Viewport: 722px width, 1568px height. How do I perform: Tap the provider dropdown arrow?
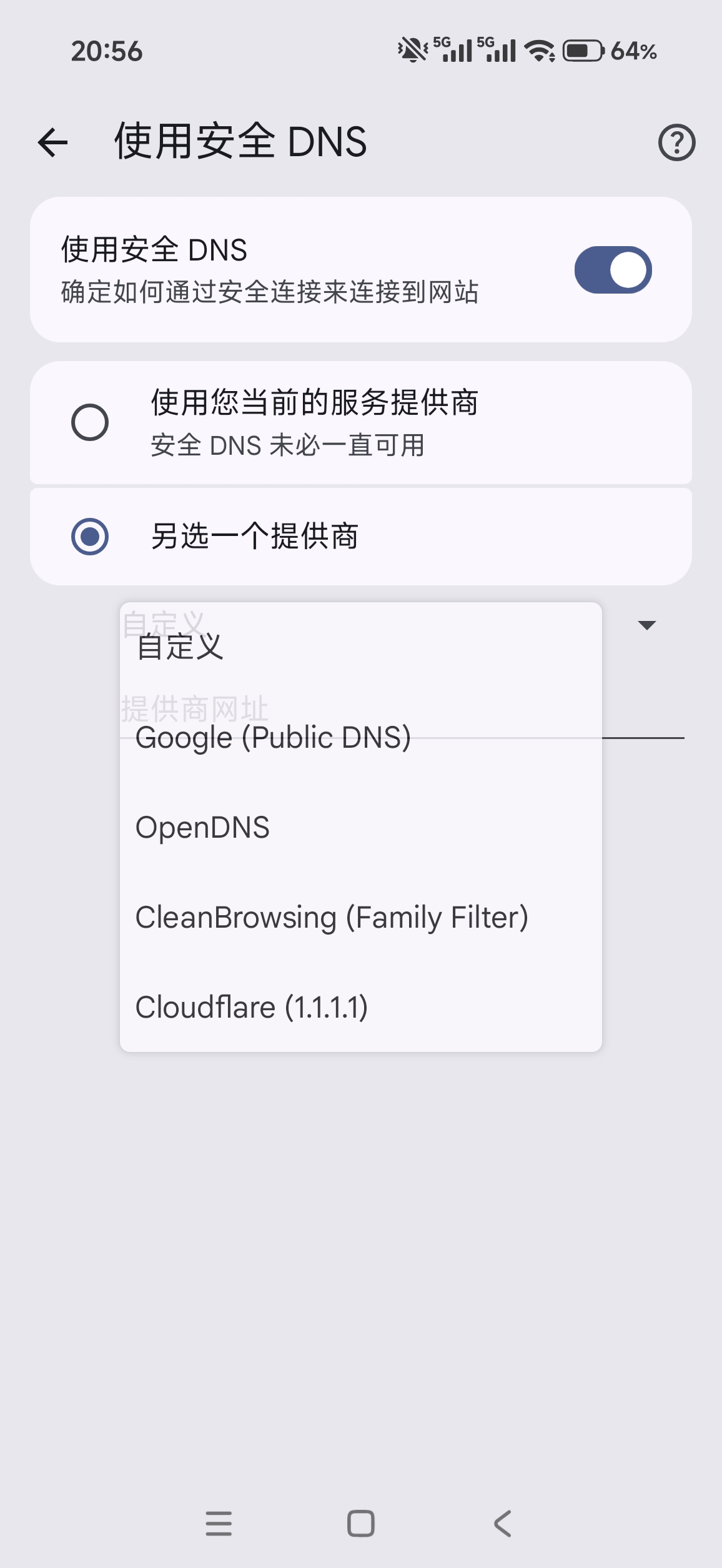pyautogui.click(x=646, y=625)
